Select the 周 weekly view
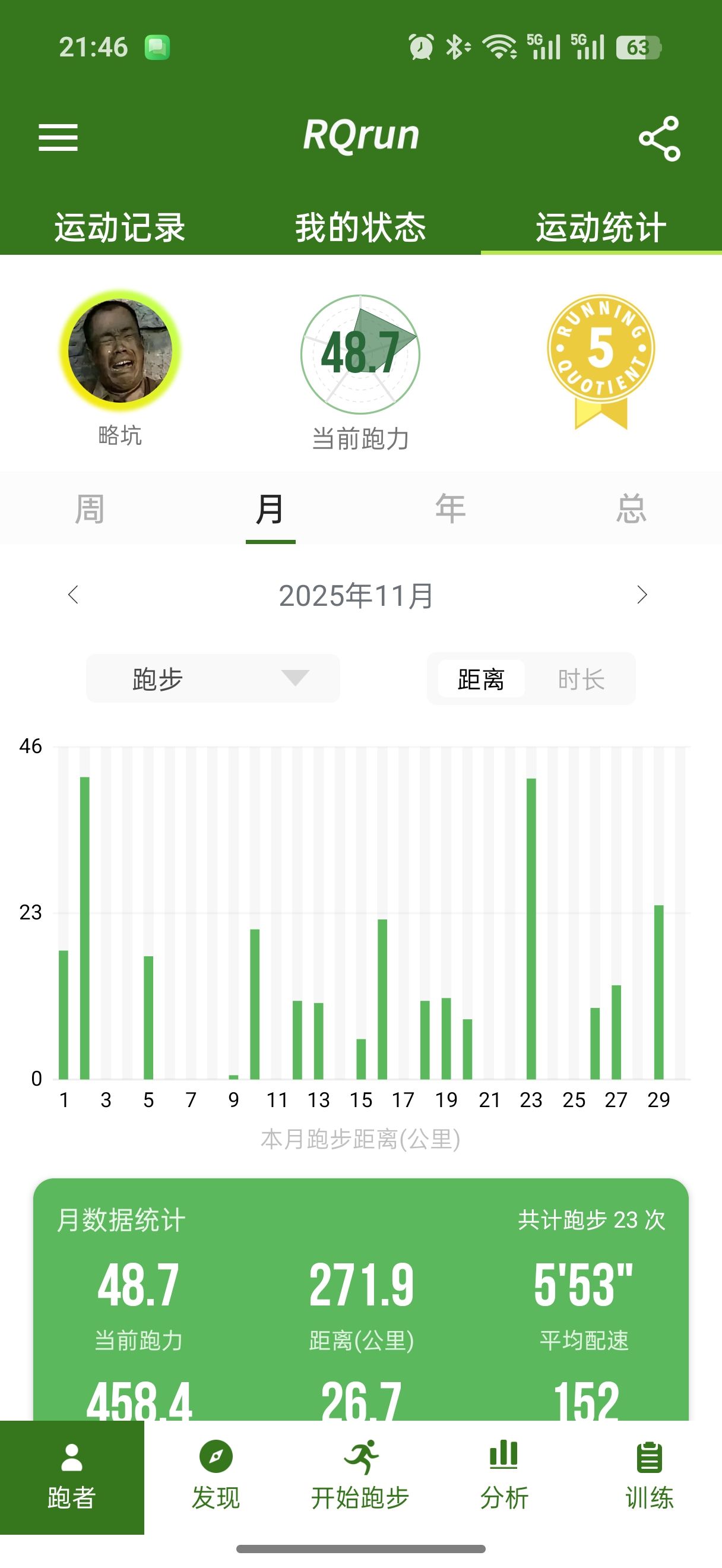This screenshot has height=1568, width=722. (x=90, y=509)
